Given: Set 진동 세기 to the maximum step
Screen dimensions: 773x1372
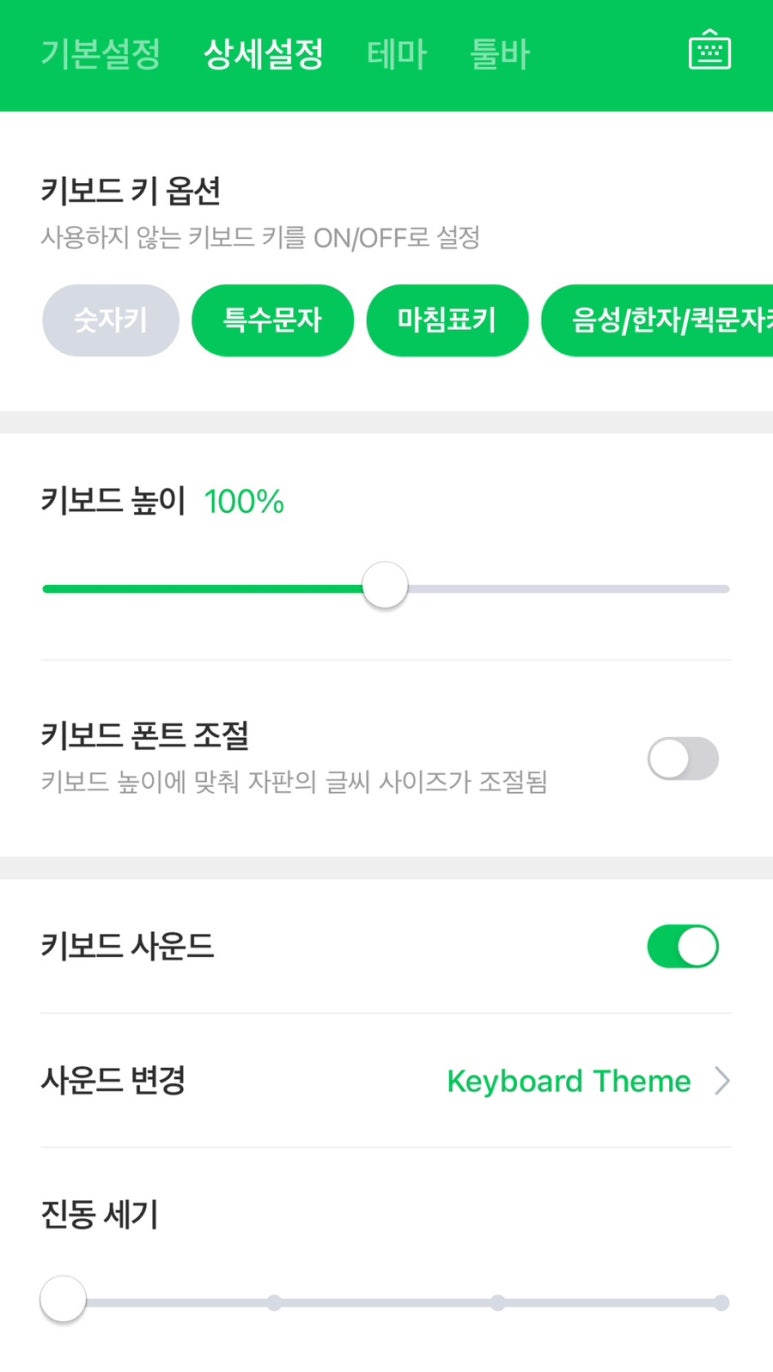Looking at the screenshot, I should pyautogui.click(x=720, y=1302).
